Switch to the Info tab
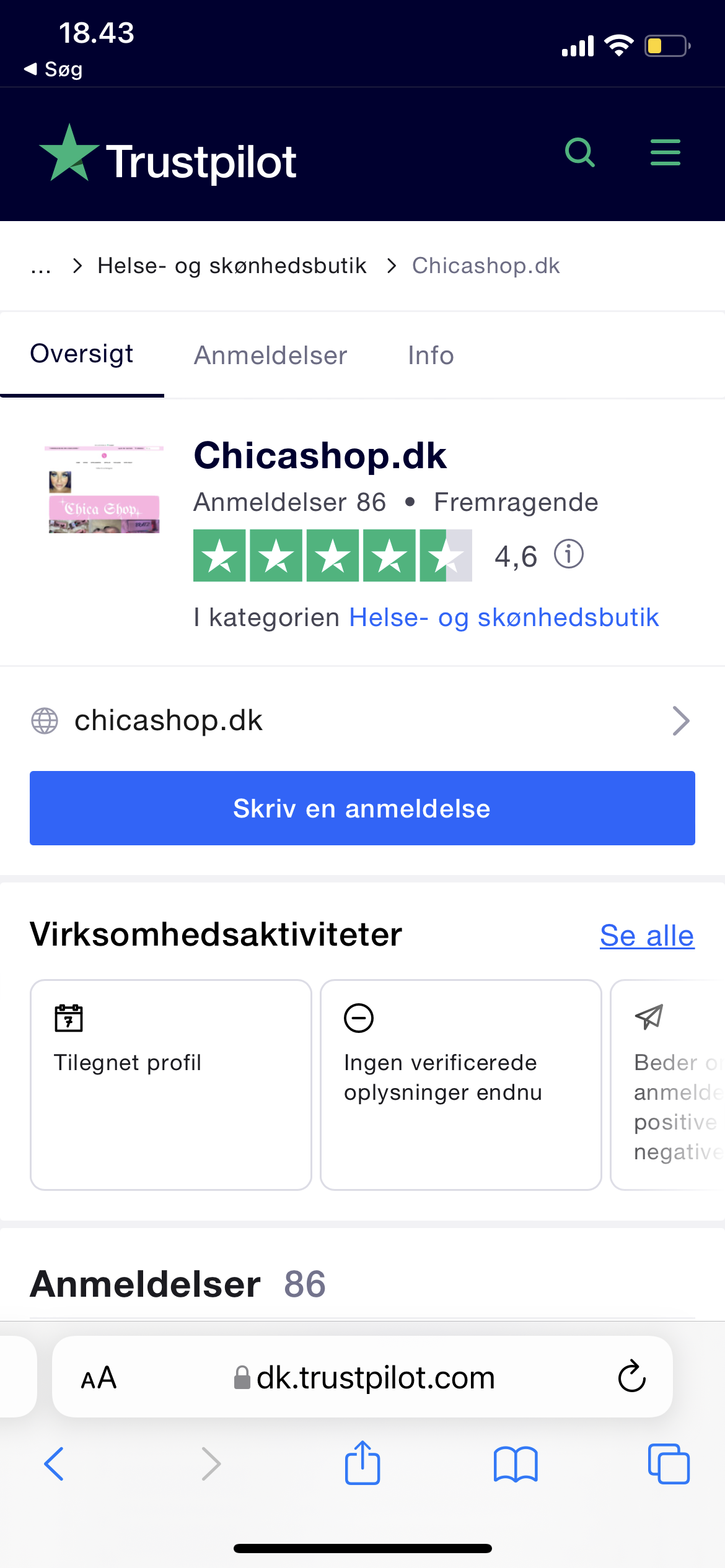Viewport: 725px width, 1568px height. click(431, 355)
